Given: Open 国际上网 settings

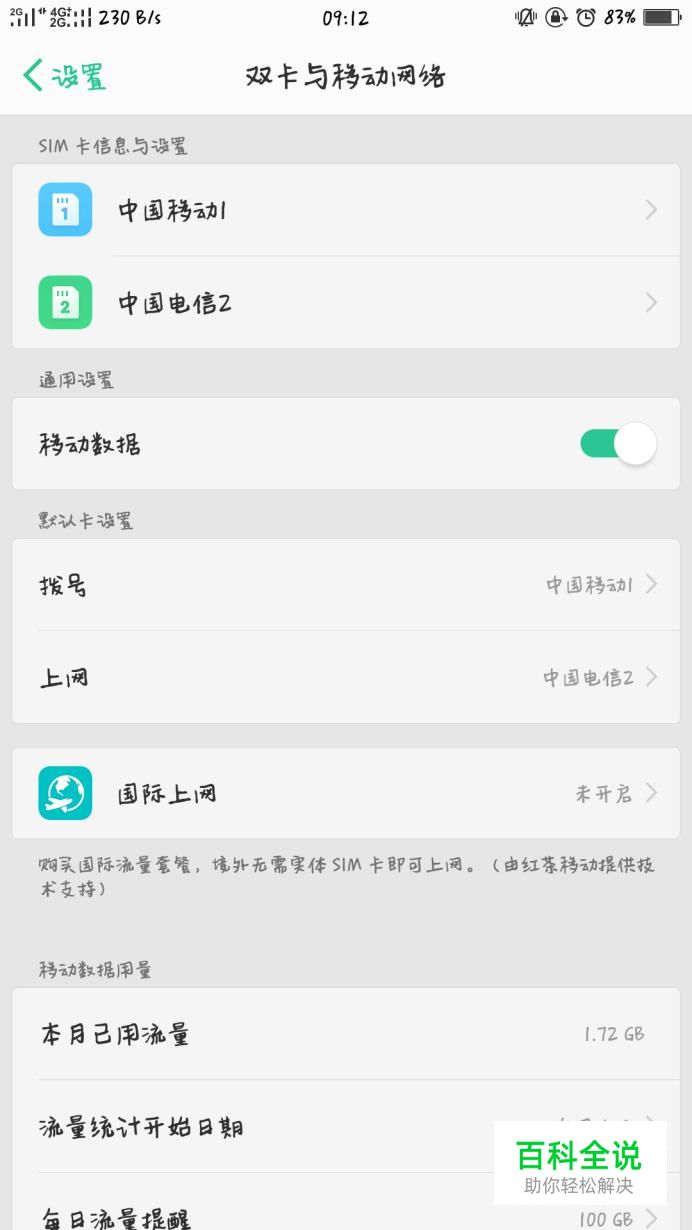Looking at the screenshot, I should coord(346,793).
